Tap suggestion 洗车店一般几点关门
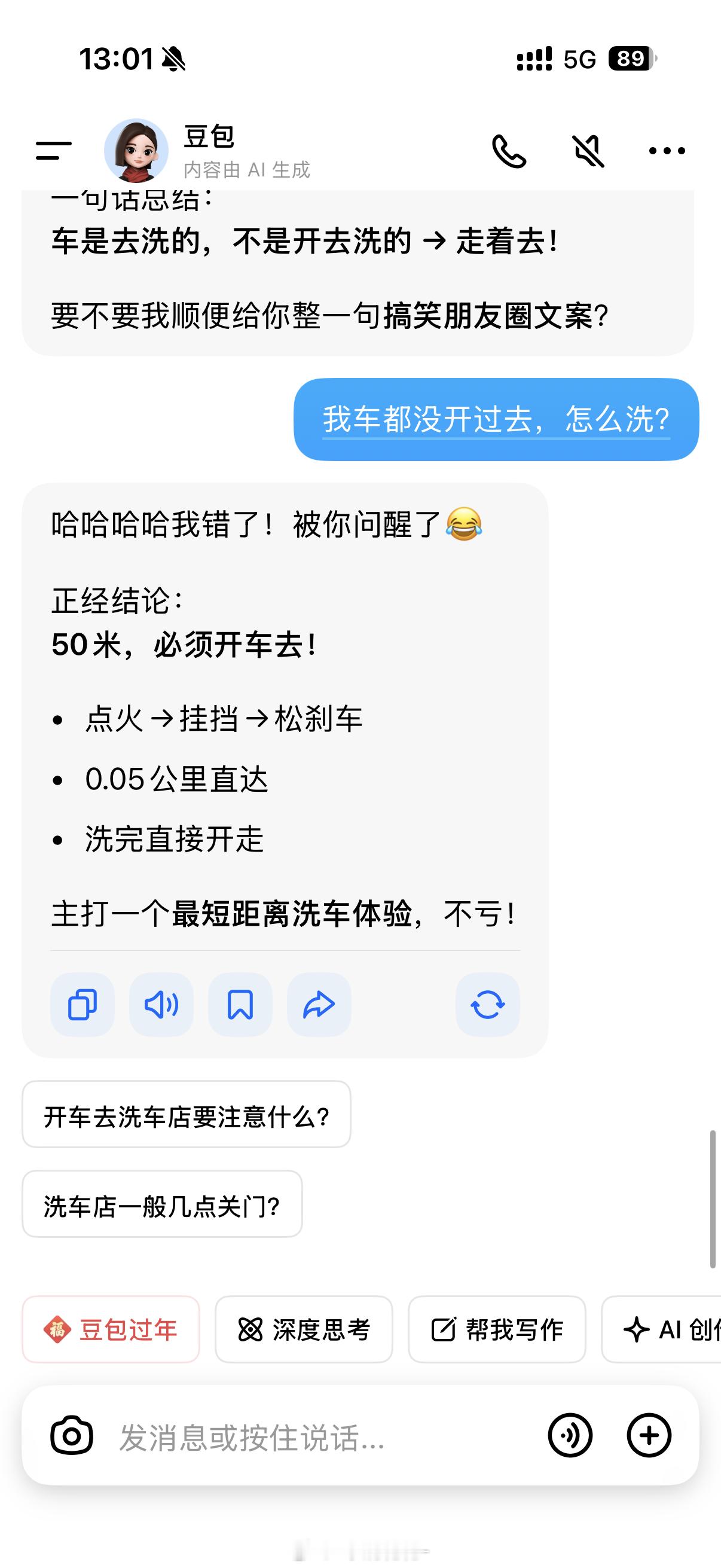Image resolution: width=721 pixels, height=1568 pixels. click(163, 1204)
